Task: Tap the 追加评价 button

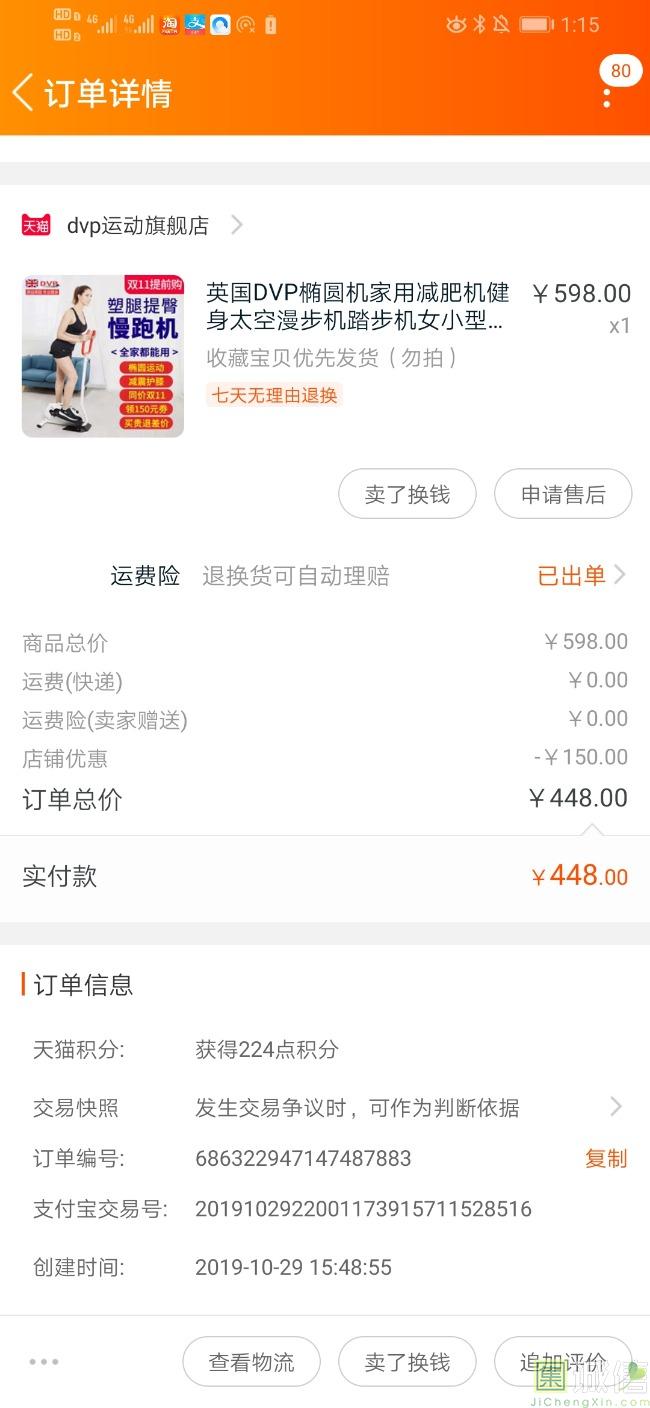Action: click(563, 1361)
